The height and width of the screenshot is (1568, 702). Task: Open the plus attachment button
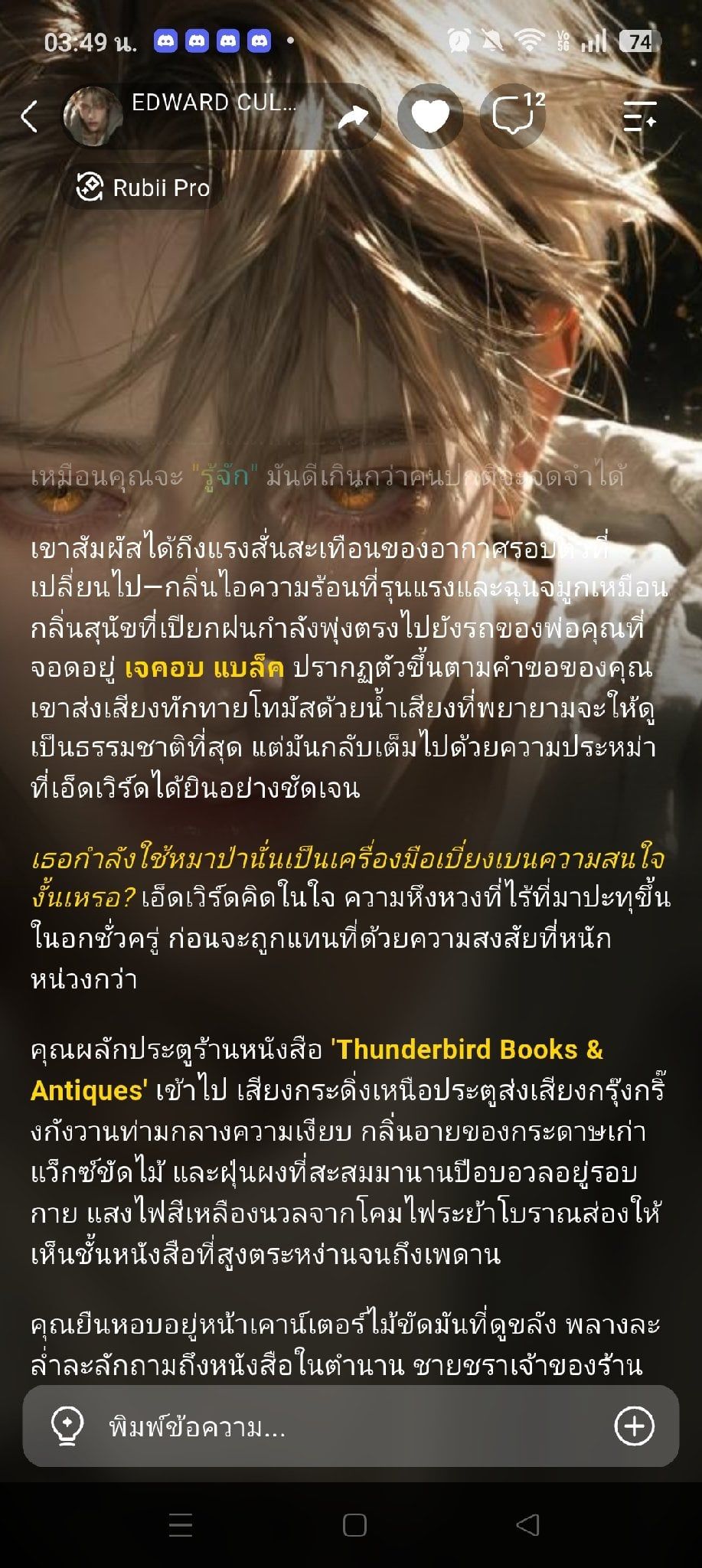click(634, 1426)
